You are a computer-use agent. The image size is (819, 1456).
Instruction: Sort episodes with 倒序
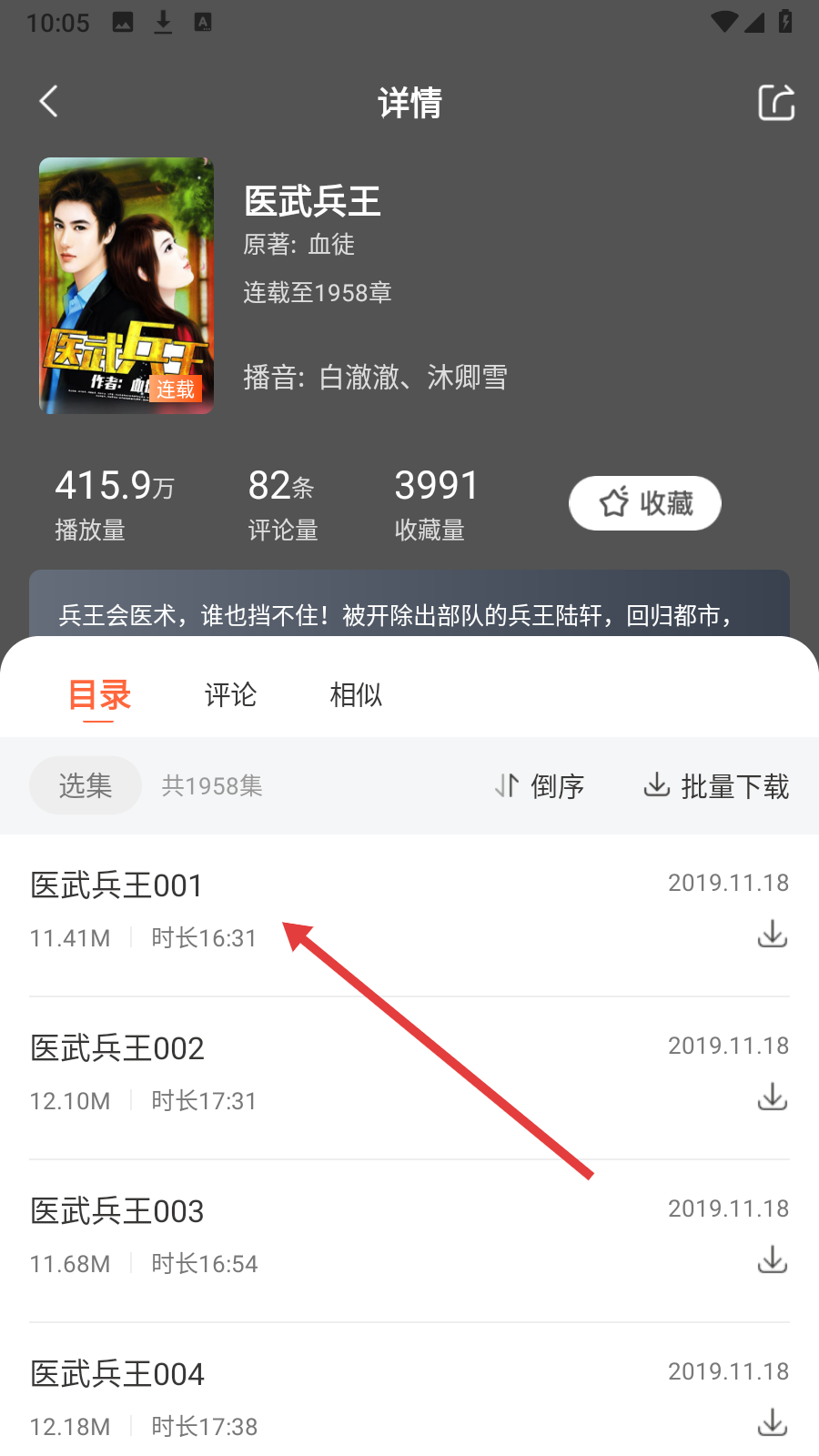click(x=540, y=786)
